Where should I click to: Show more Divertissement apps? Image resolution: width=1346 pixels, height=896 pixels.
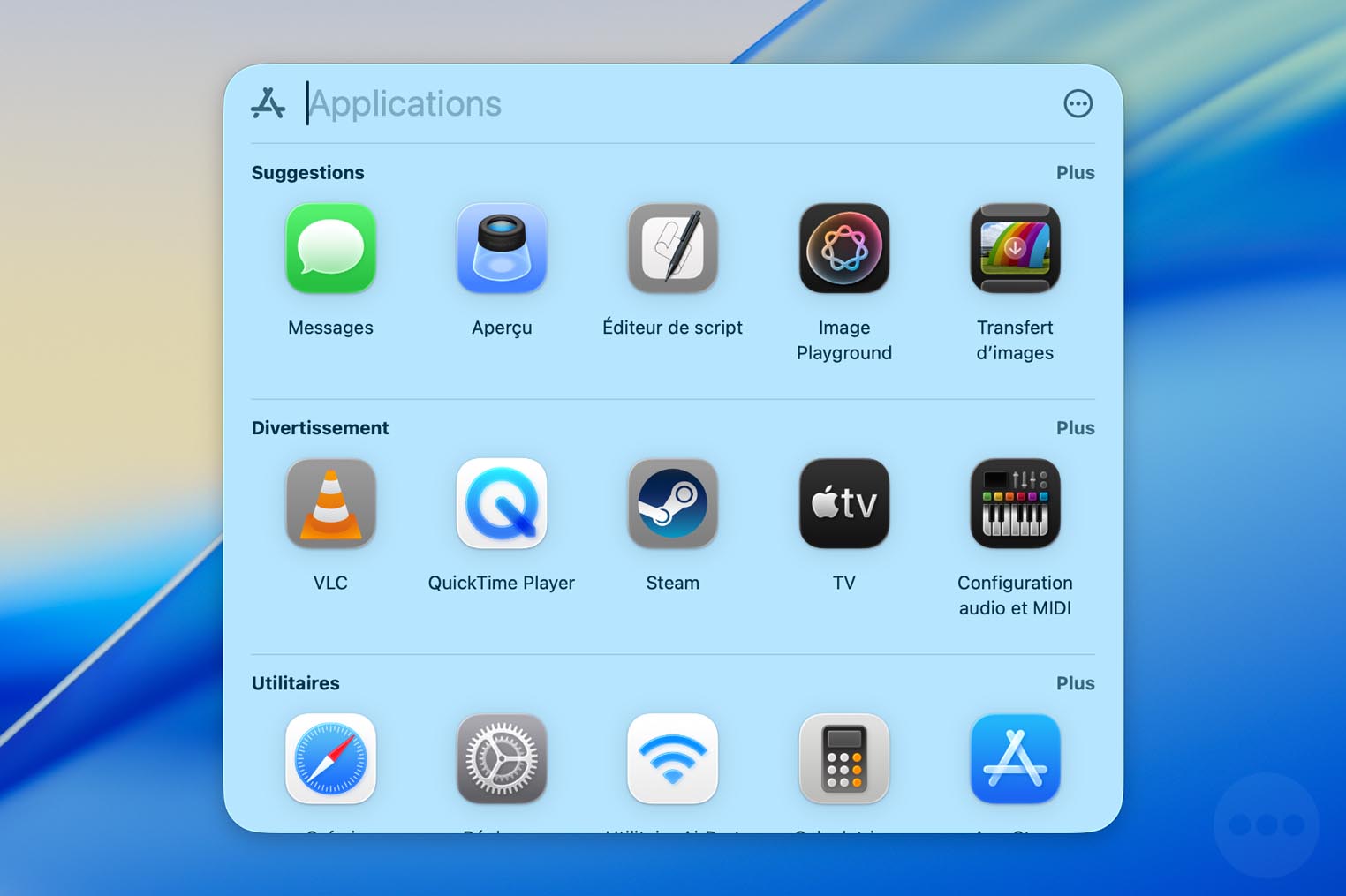(x=1075, y=428)
